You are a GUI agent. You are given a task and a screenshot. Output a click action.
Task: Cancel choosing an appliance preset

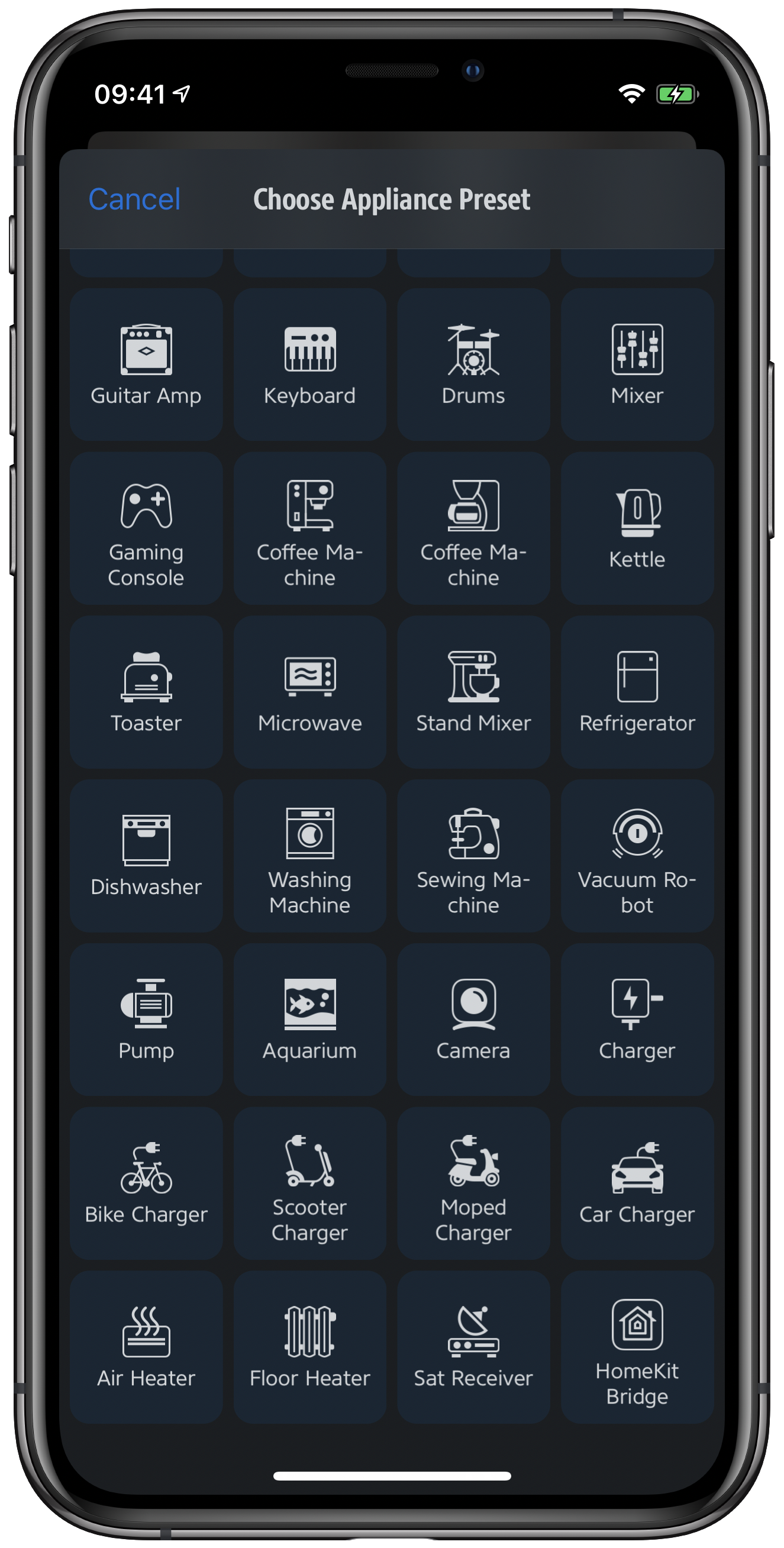point(134,199)
